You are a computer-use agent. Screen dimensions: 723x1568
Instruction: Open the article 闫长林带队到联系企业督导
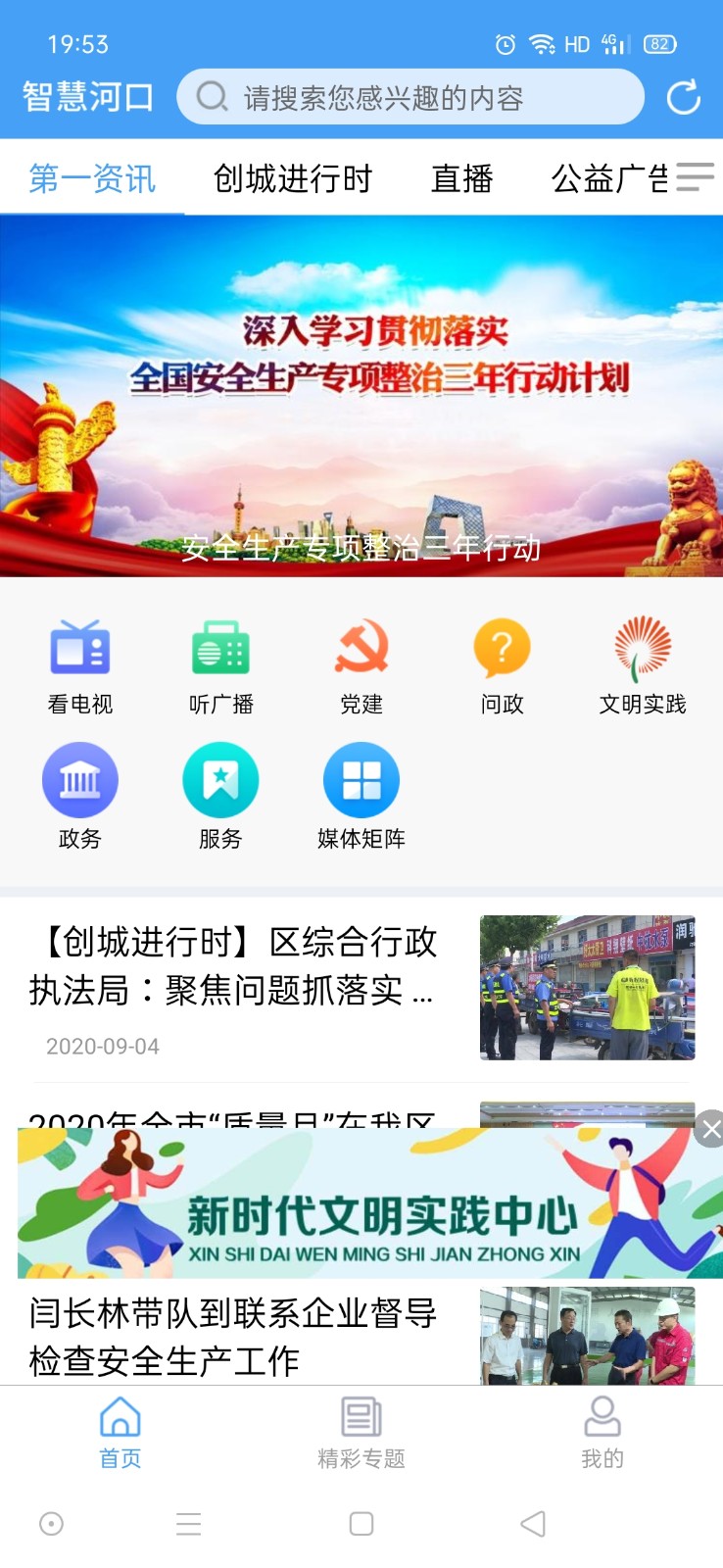[235, 1335]
